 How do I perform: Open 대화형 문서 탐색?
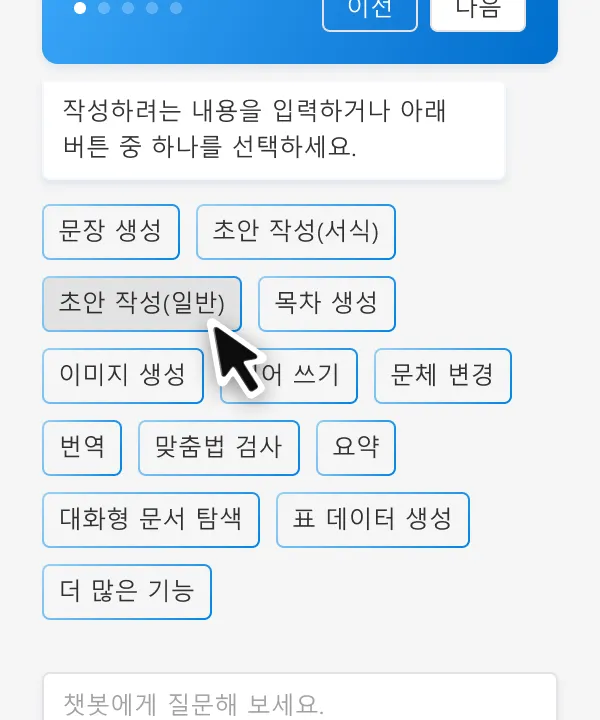(151, 520)
